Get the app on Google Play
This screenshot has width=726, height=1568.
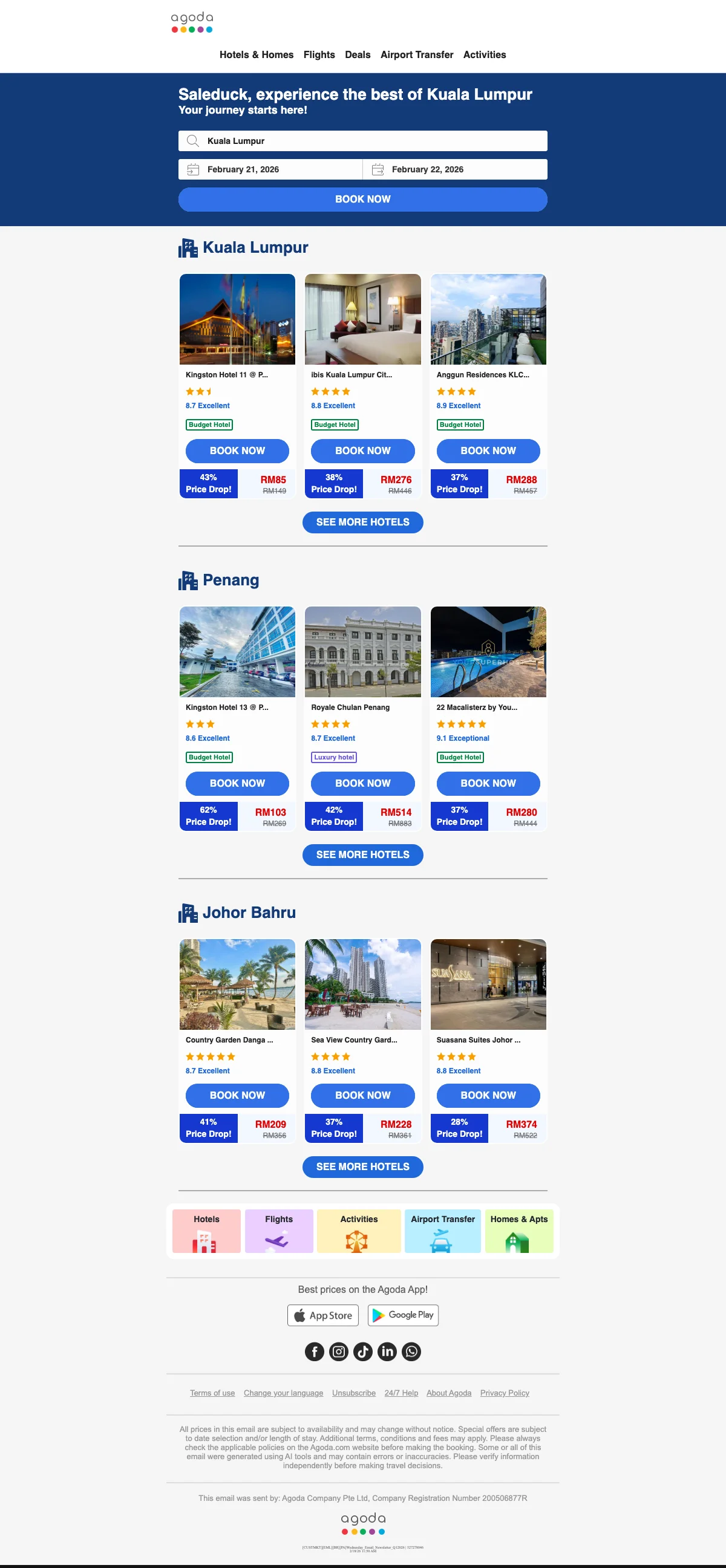point(402,1315)
